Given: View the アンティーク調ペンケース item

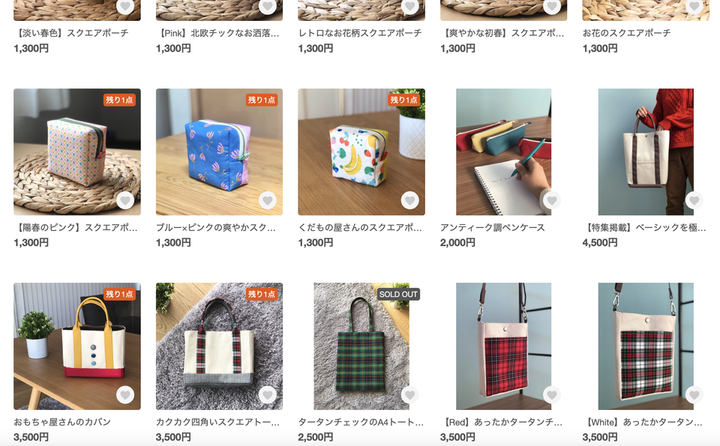Looking at the screenshot, I should (x=503, y=150).
